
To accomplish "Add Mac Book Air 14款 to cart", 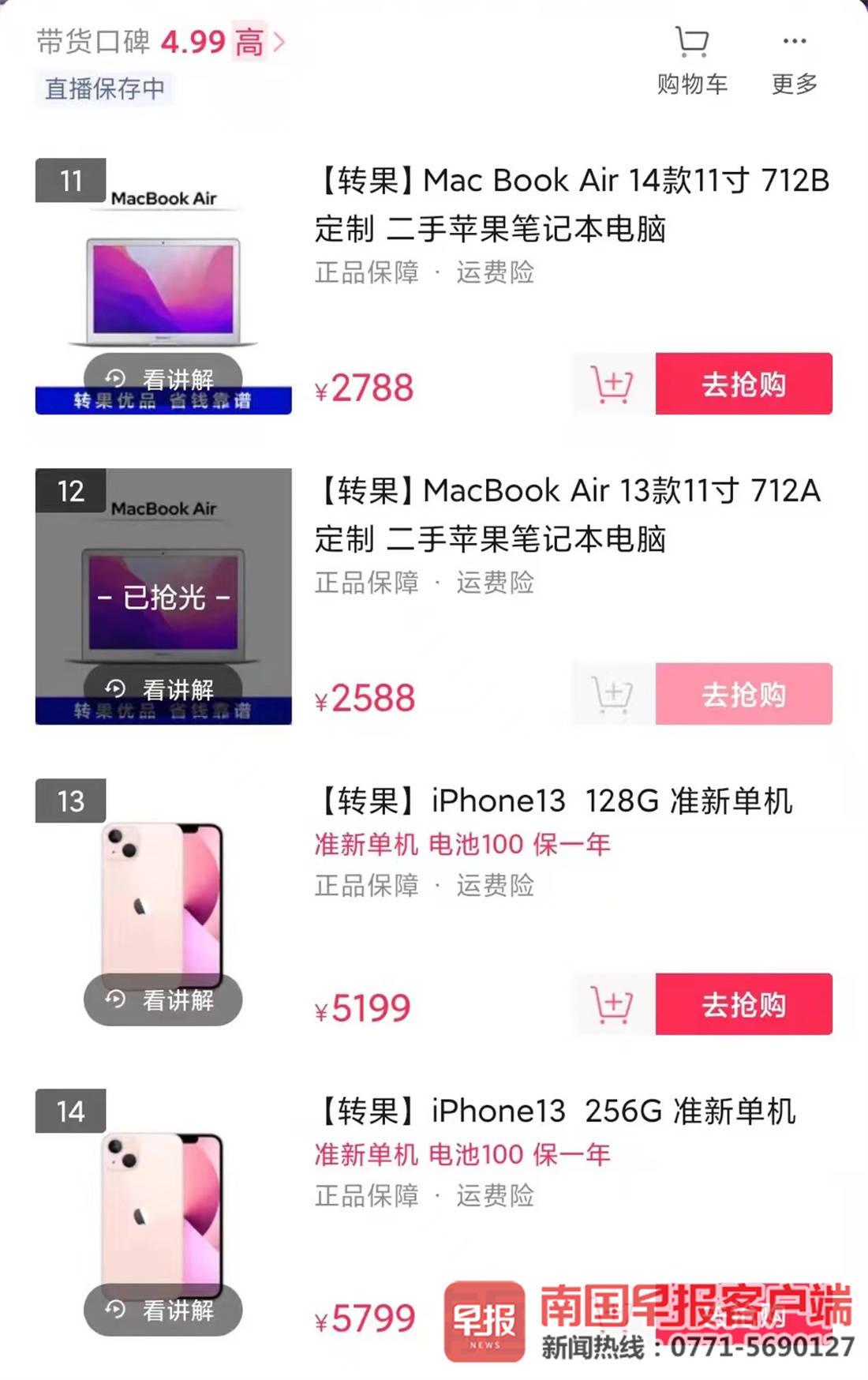I will pos(612,384).
